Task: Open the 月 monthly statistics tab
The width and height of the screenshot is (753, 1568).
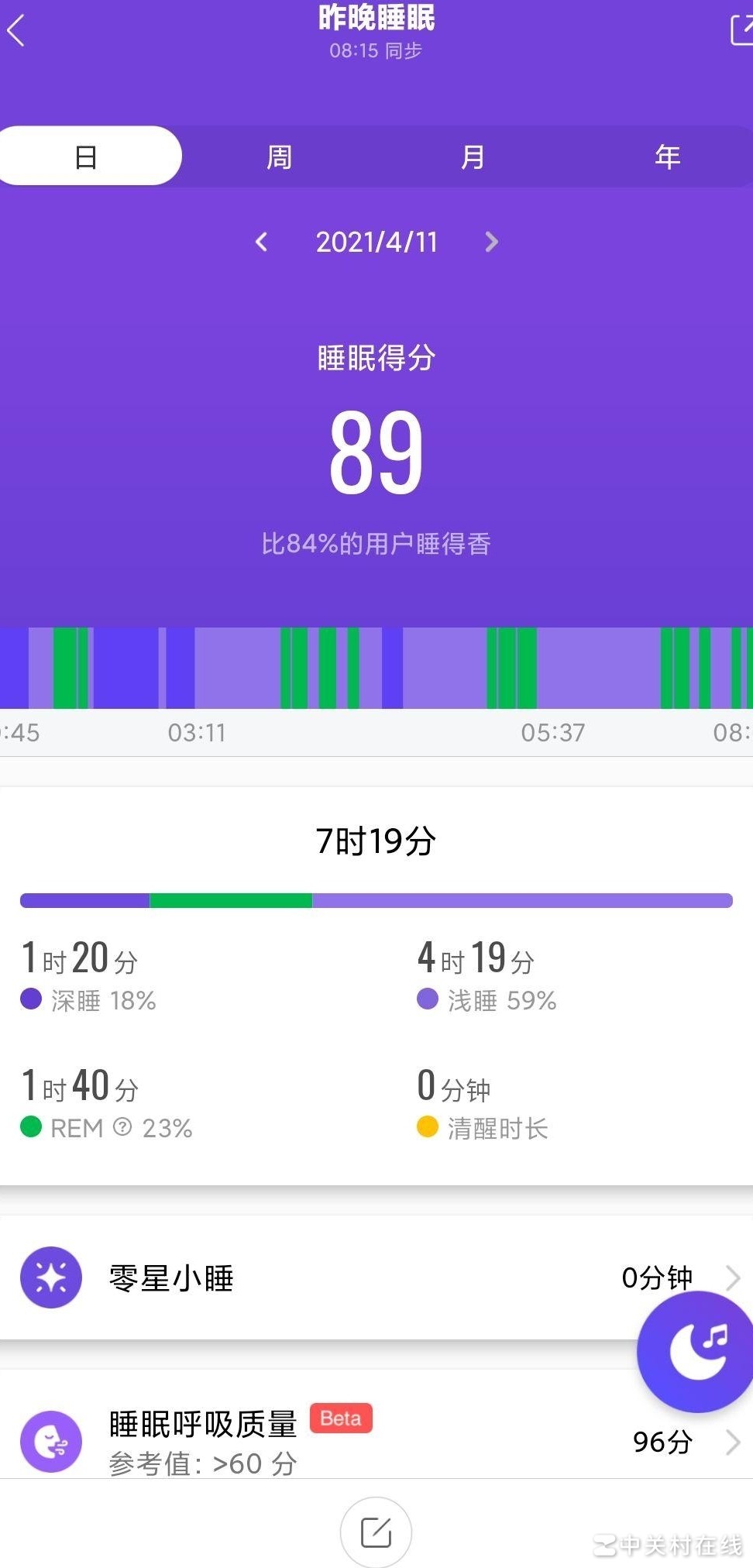Action: (472, 156)
